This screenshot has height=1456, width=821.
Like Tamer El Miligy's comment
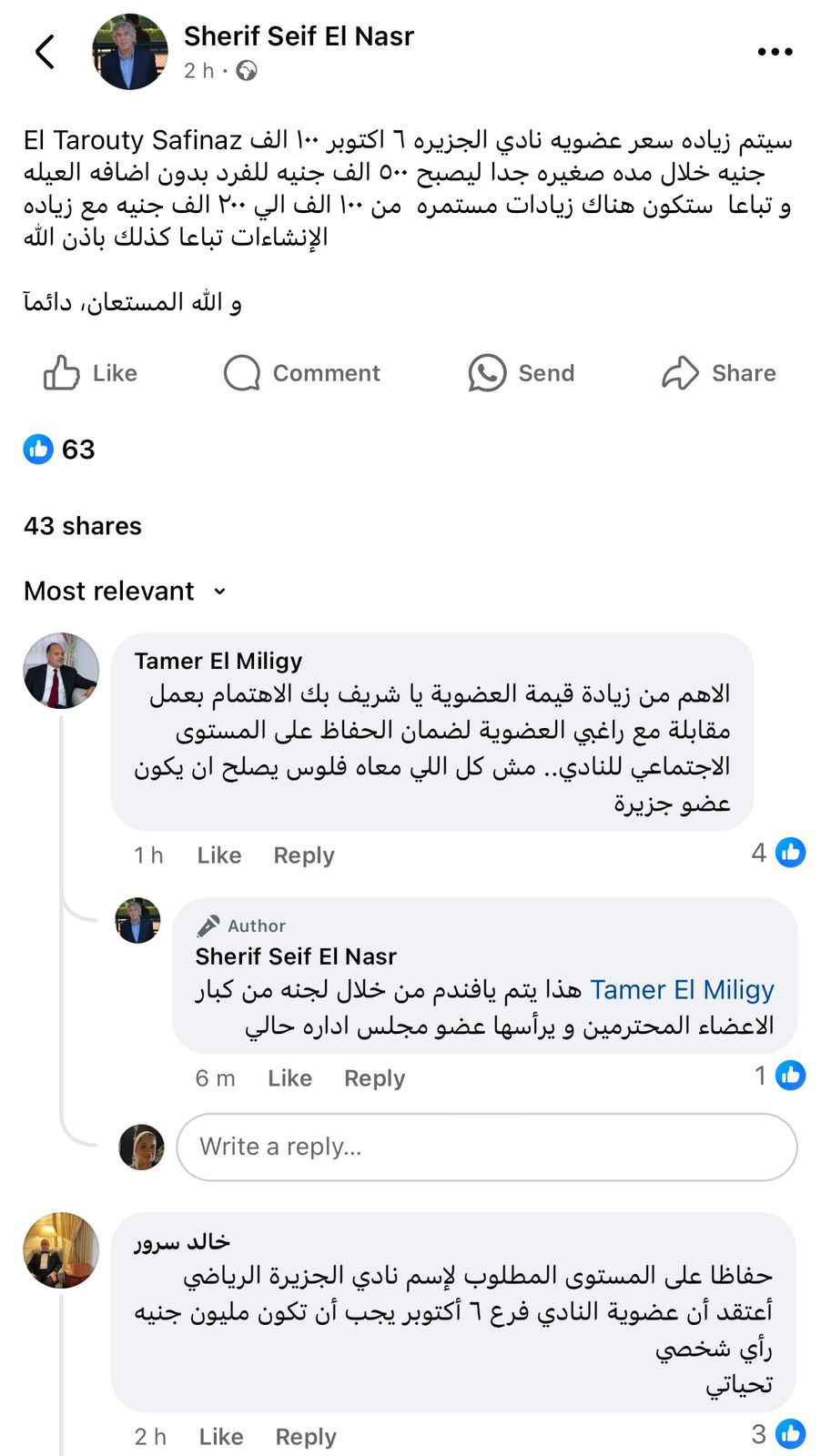click(x=219, y=855)
